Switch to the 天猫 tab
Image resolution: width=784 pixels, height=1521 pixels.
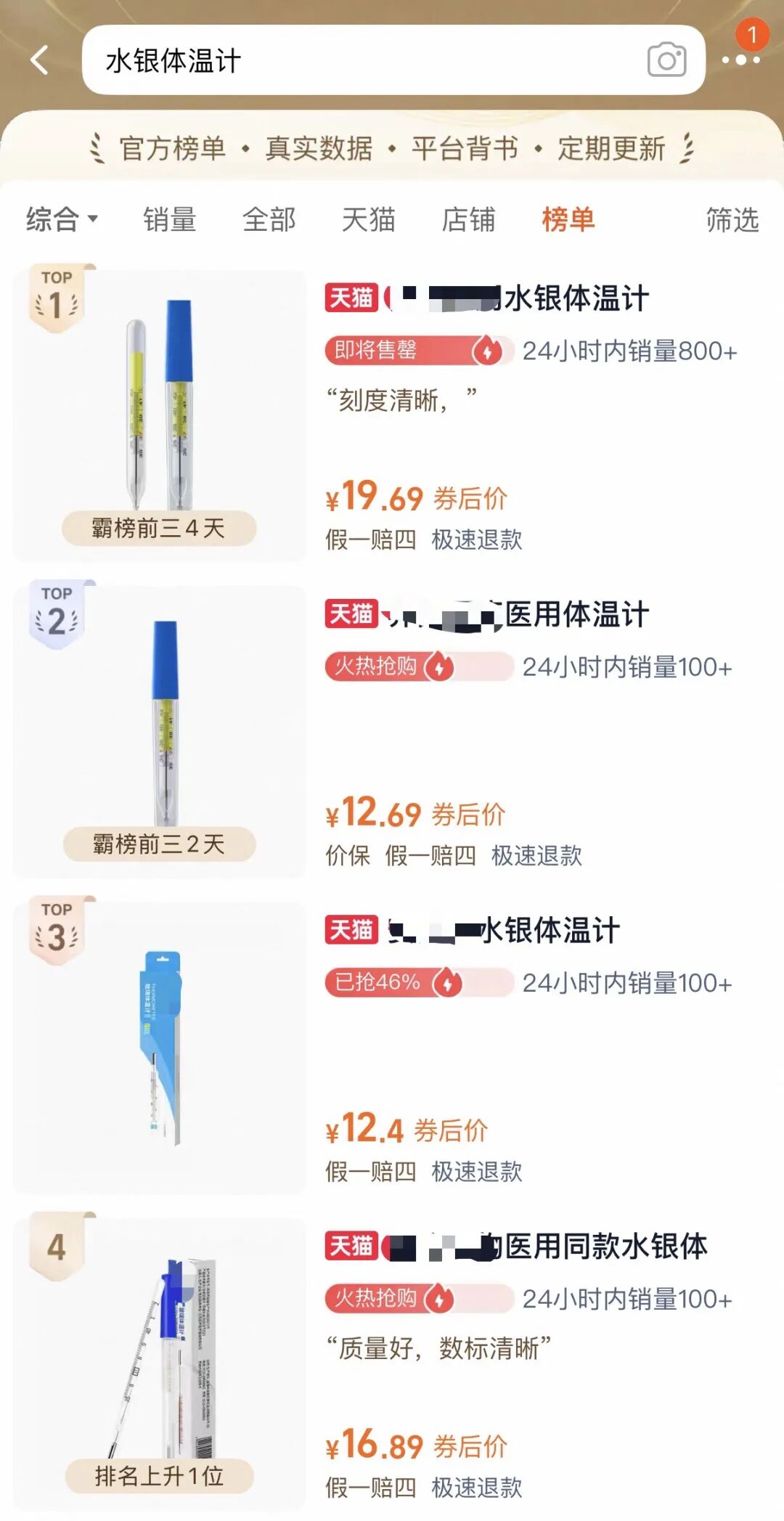tap(368, 219)
